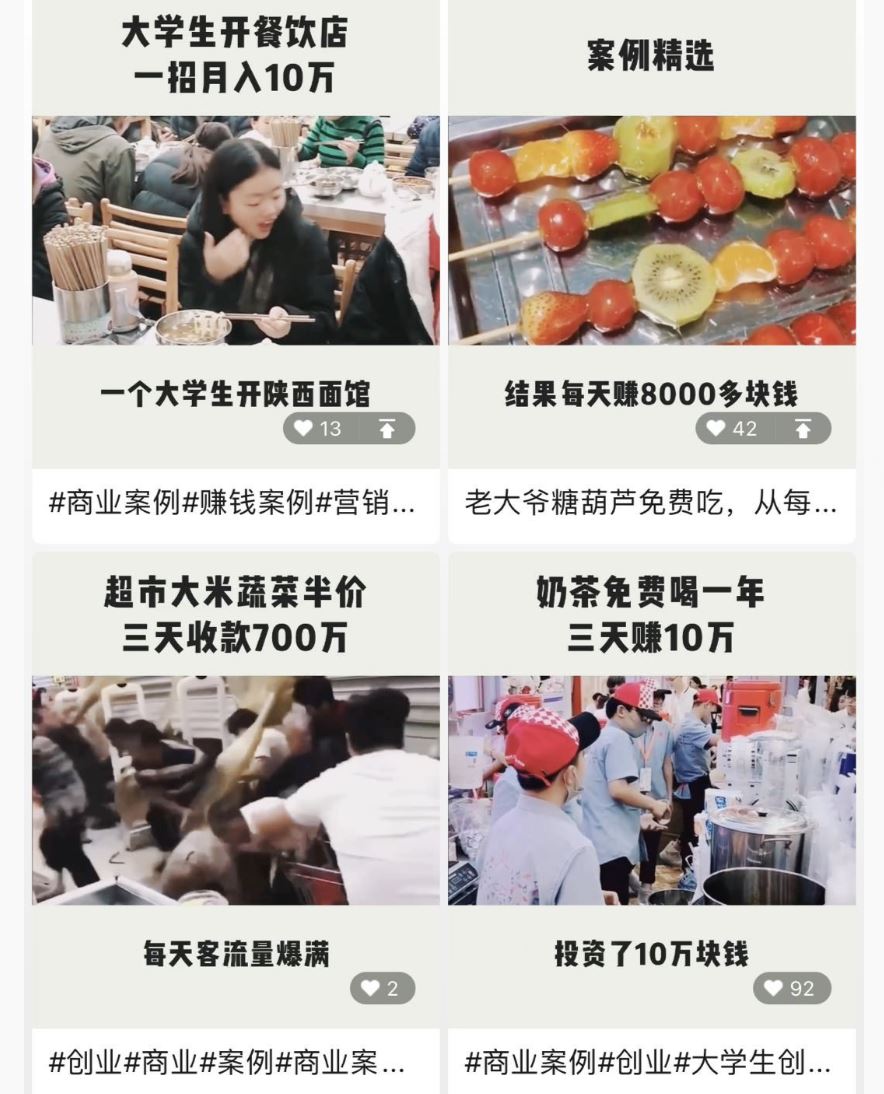Like the milk tea video with 92 hearts

pyautogui.click(x=791, y=989)
